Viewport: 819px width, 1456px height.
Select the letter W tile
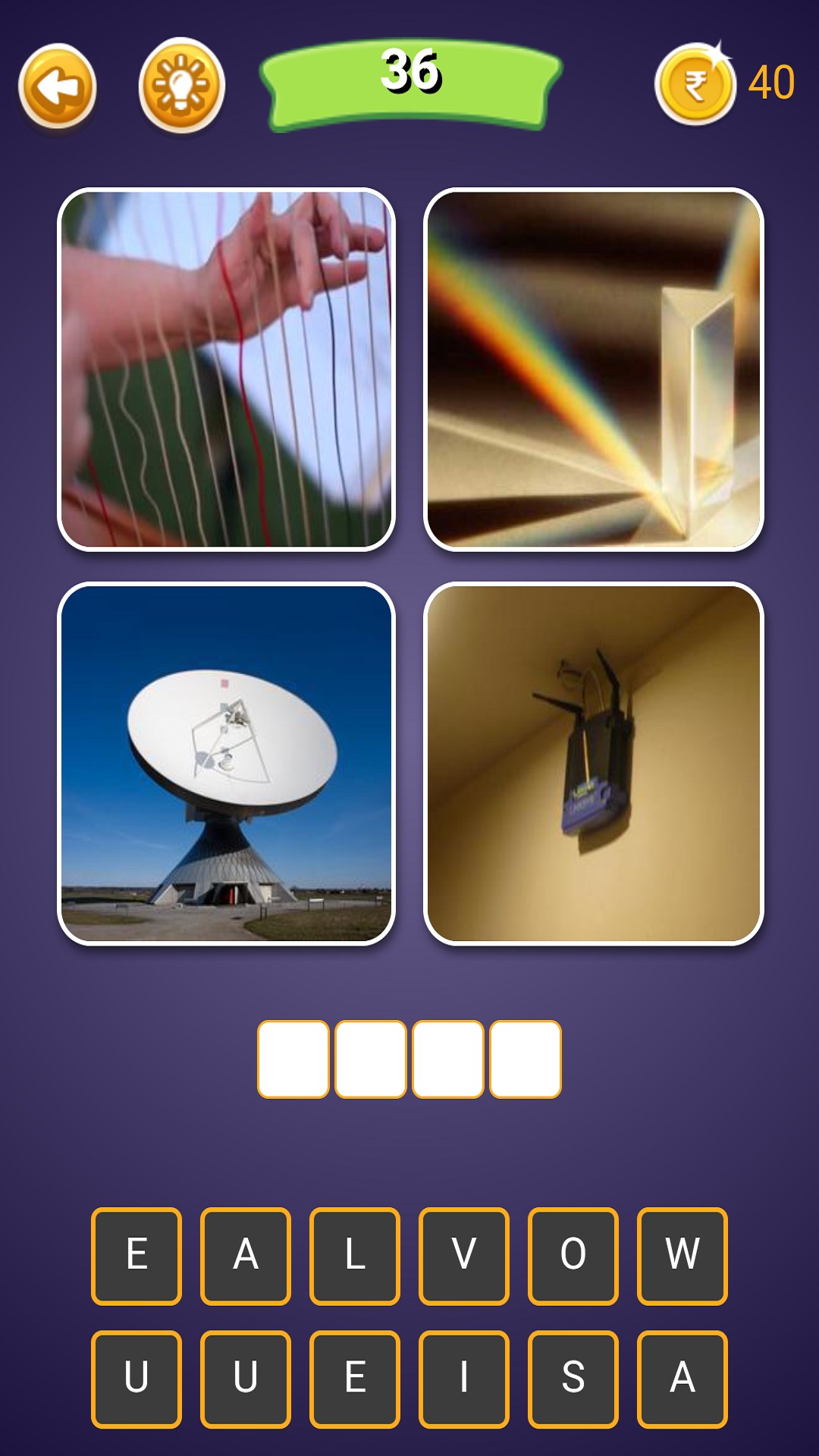point(682,1255)
